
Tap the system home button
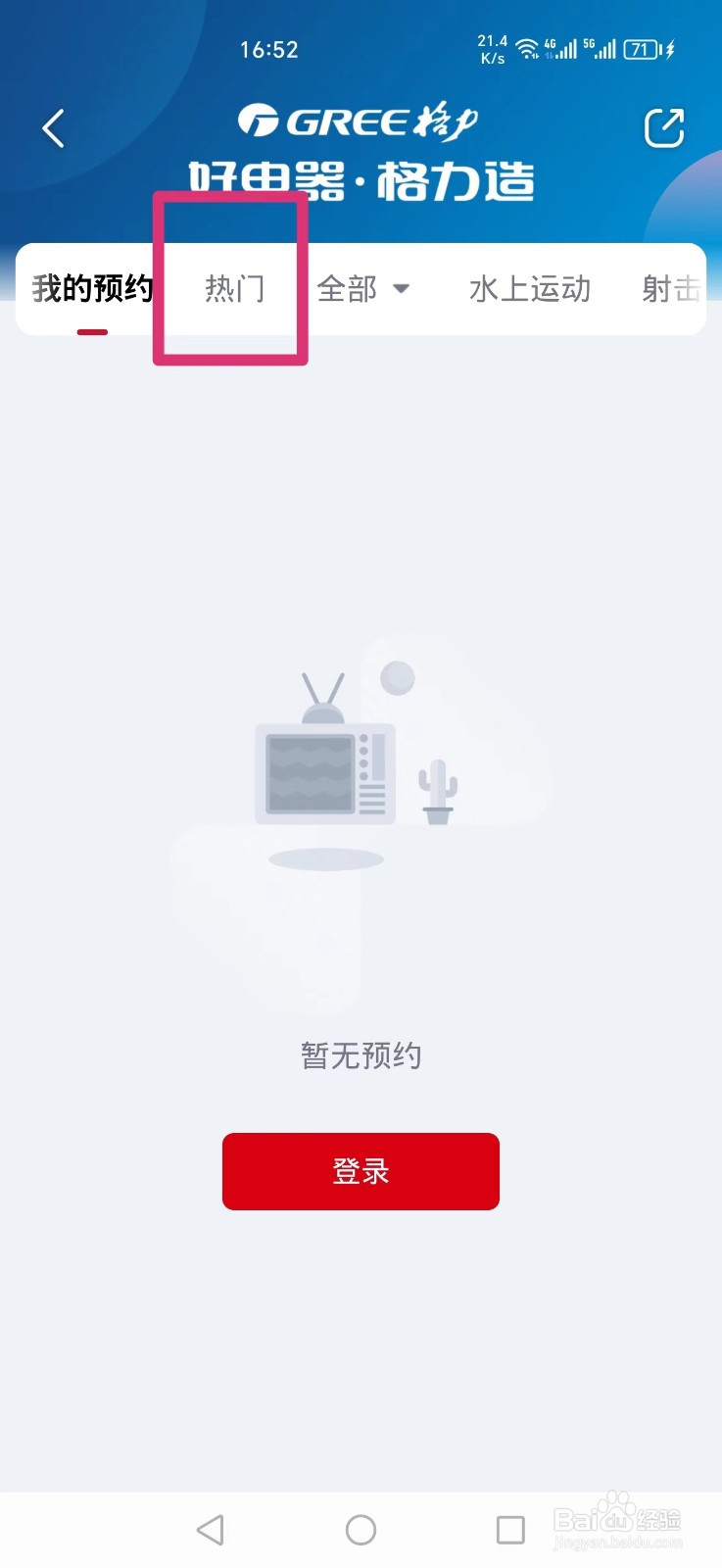(361, 1530)
